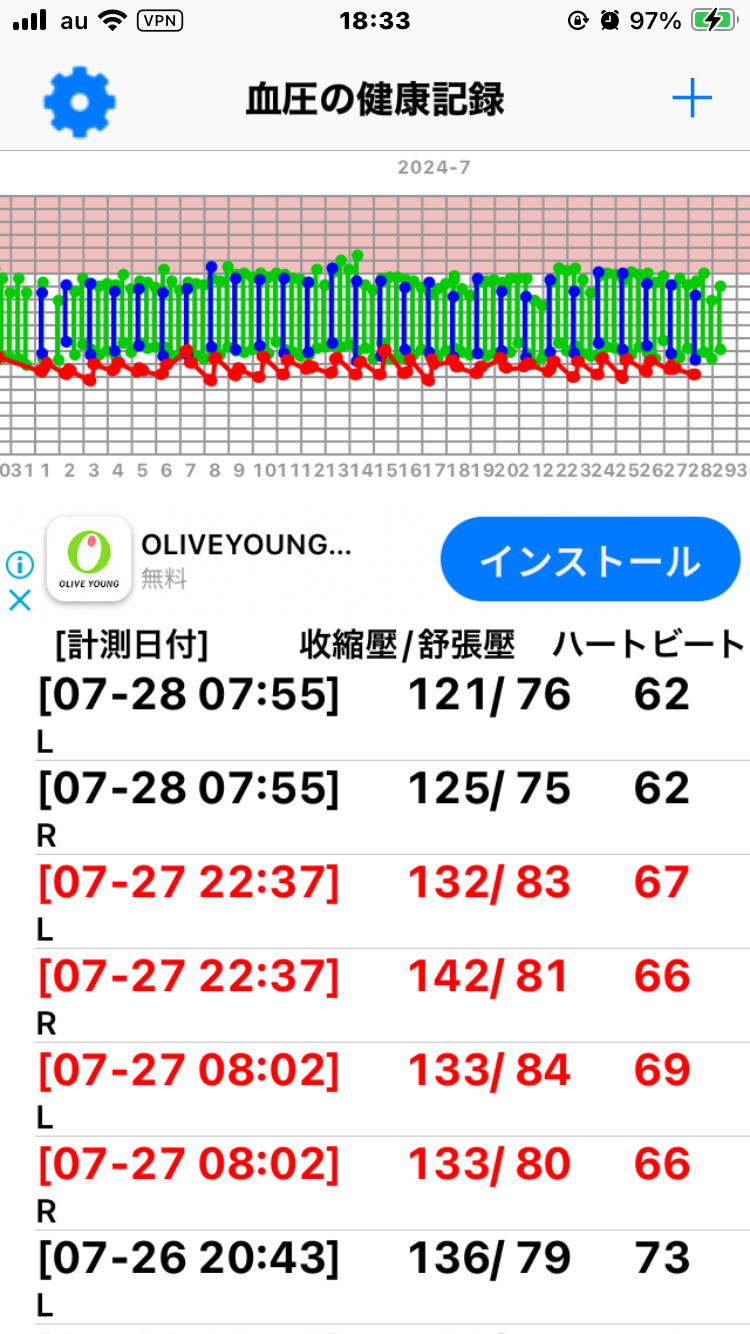Select the 07-27 22:37 record with 142/81
The image size is (750, 1334).
(375, 995)
